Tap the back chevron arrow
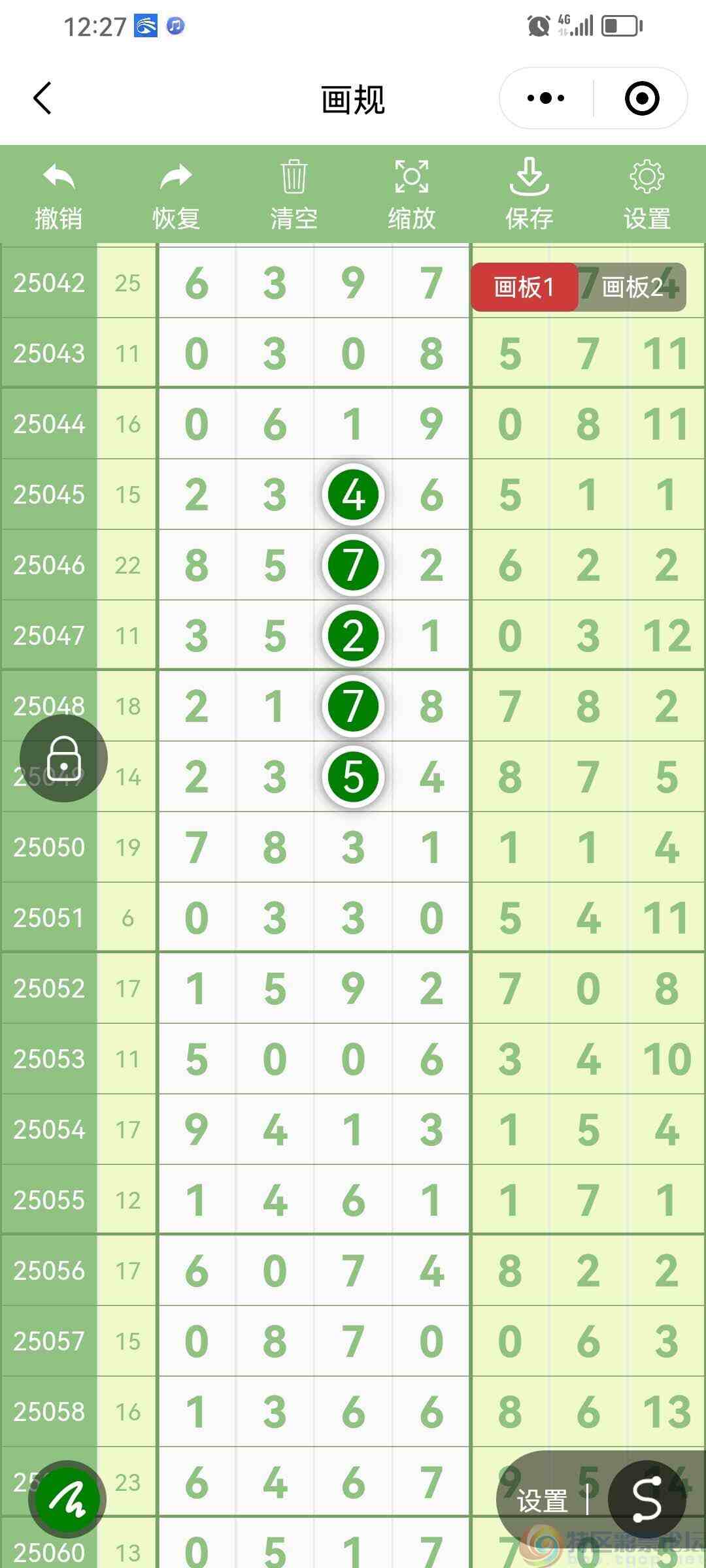This screenshot has height=1568, width=706. [x=41, y=97]
